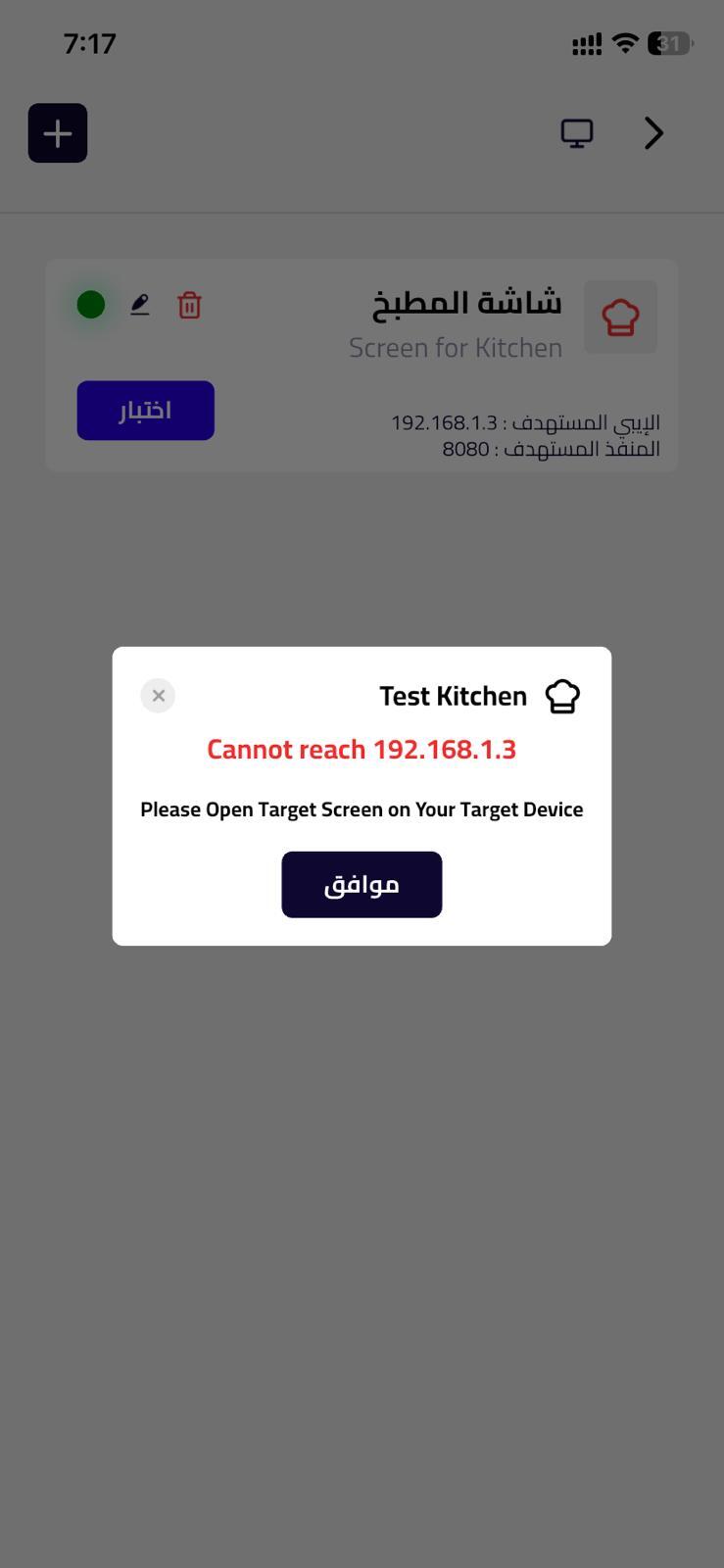Viewport: 724px width, 1568px height.
Task: Edit the kitchen screen with the pencil icon
Action: 140,305
